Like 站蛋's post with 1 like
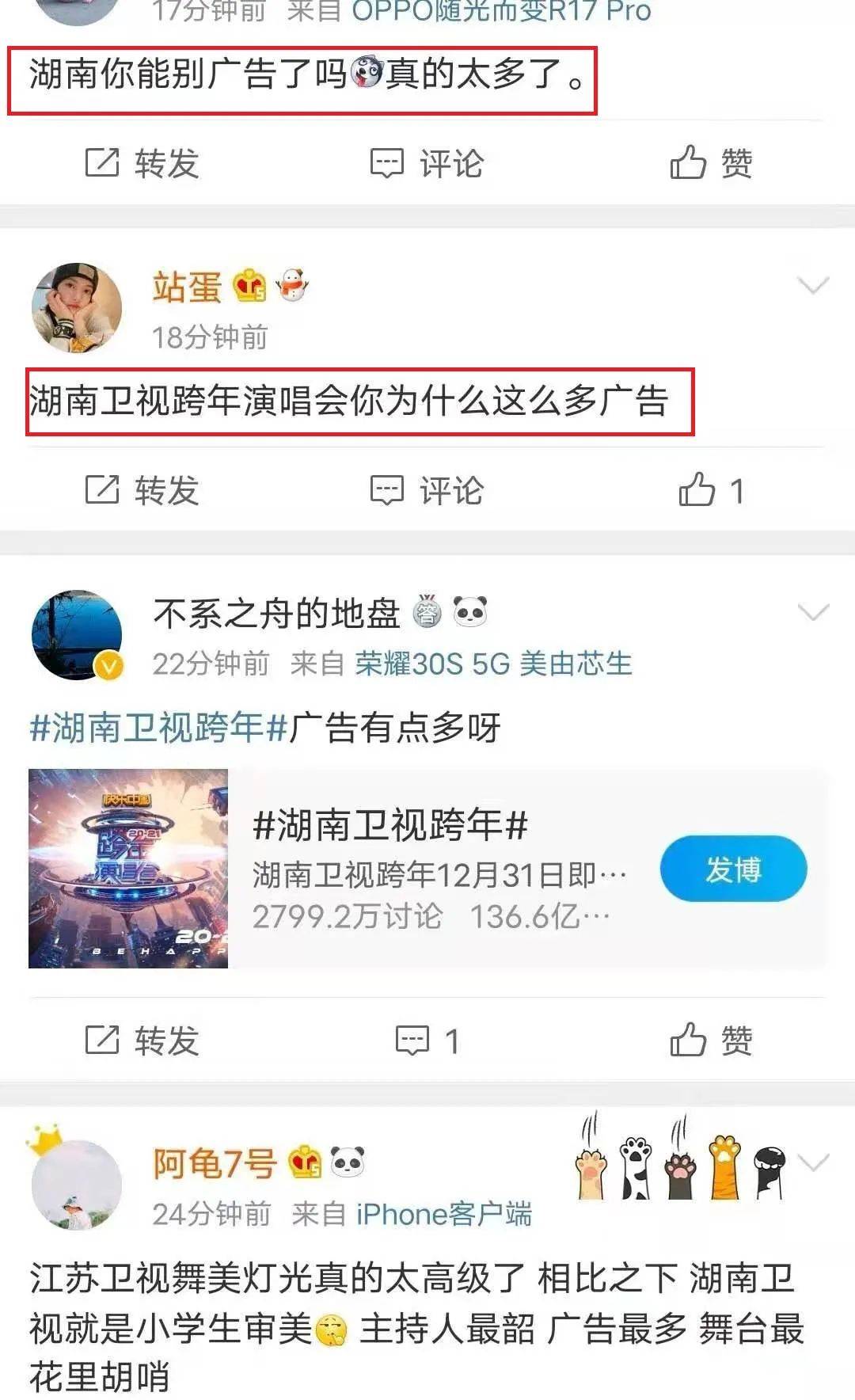Image resolution: width=855 pixels, height=1400 pixels. (710, 490)
